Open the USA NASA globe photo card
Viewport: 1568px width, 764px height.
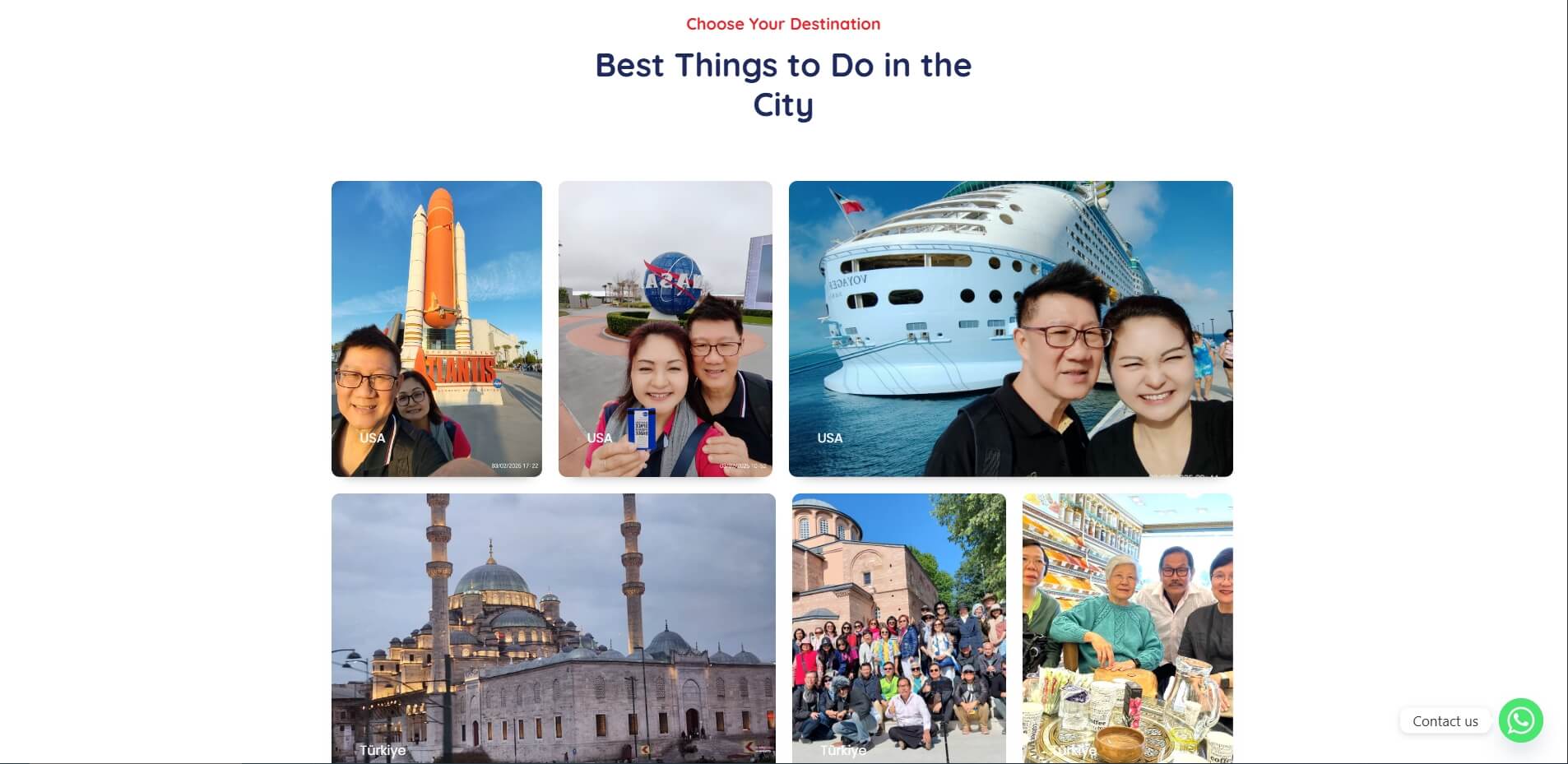coord(665,329)
